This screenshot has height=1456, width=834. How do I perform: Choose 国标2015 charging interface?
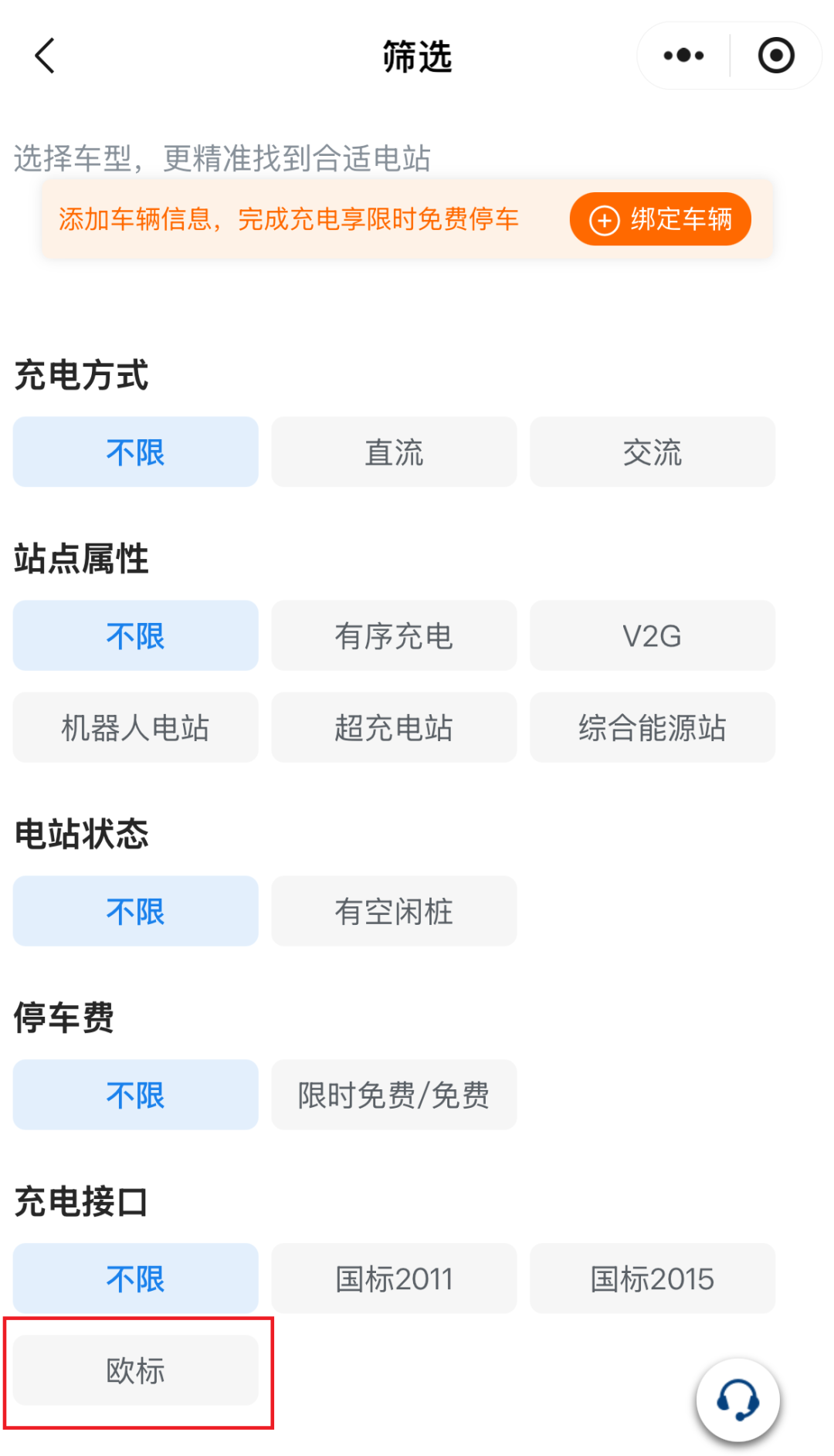coord(653,1278)
